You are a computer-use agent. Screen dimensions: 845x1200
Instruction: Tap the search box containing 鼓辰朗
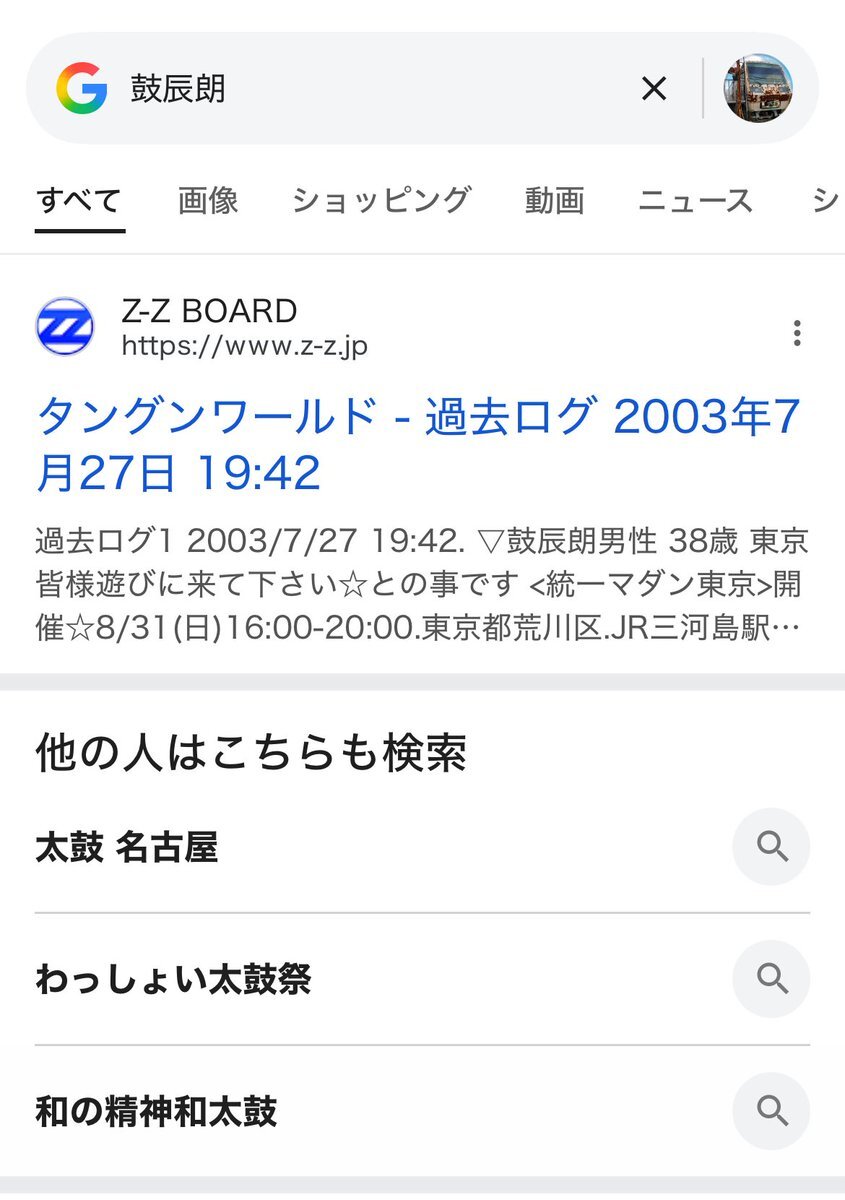pyautogui.click(x=370, y=89)
